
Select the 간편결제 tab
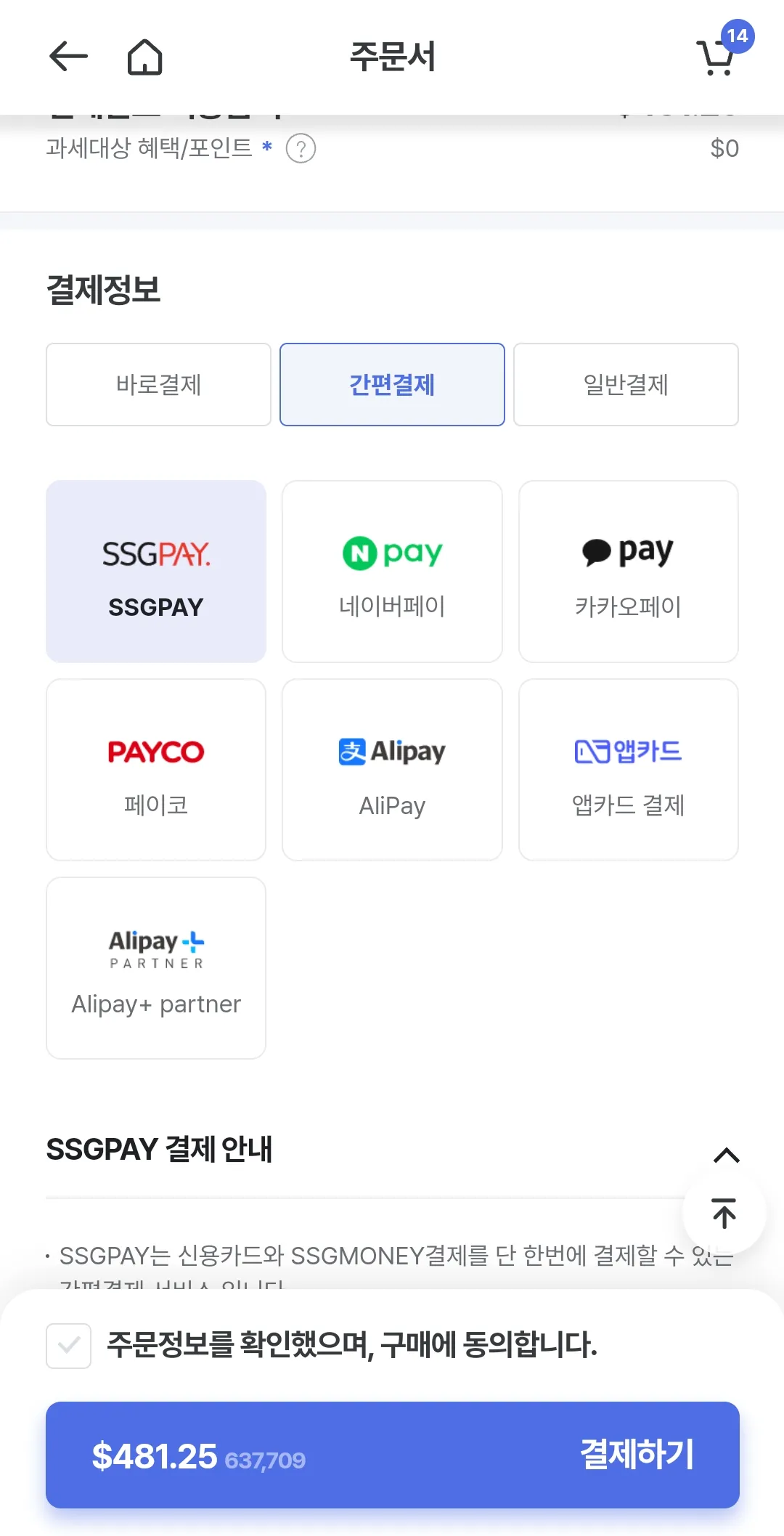pyautogui.click(x=391, y=384)
